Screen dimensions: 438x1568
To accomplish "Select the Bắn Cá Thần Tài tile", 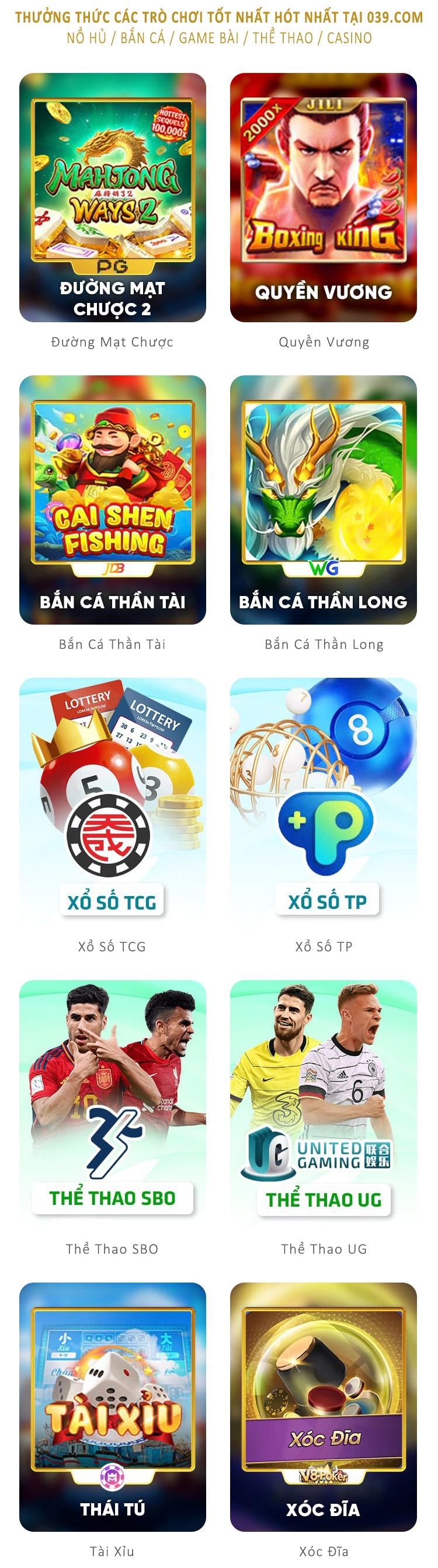I will (112, 499).
